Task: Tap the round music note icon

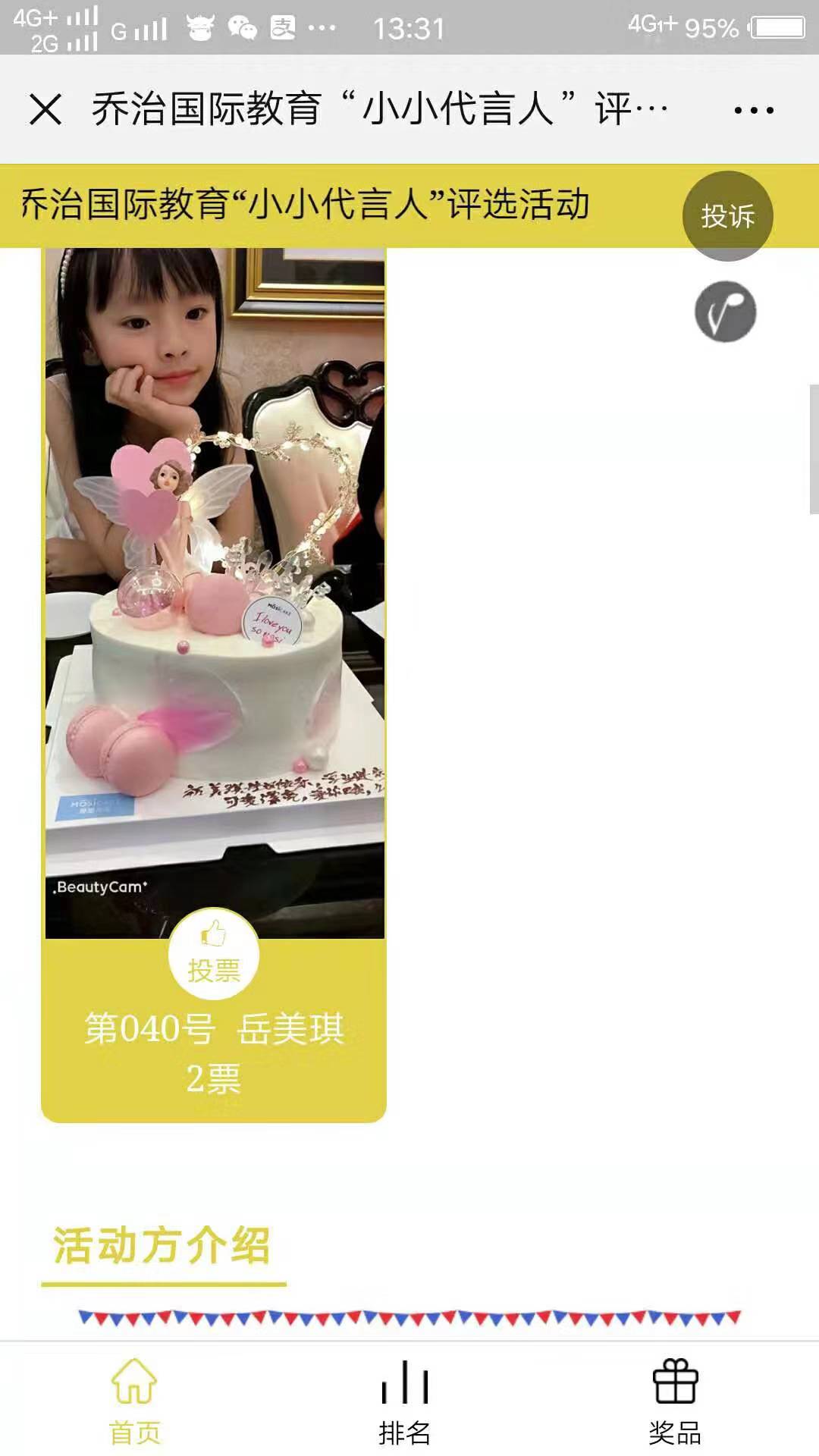Action: (726, 312)
